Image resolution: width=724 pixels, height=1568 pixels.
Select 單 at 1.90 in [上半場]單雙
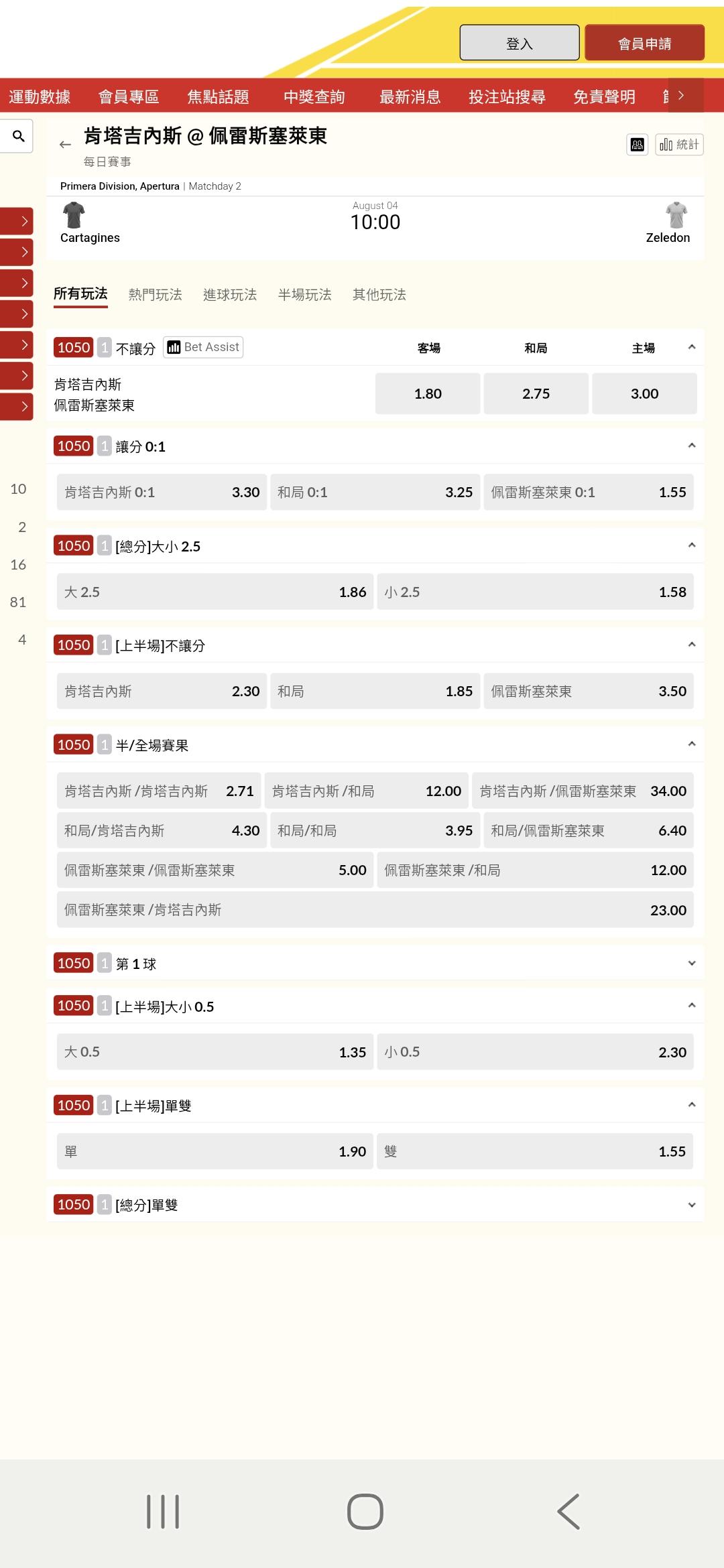coord(215,1151)
